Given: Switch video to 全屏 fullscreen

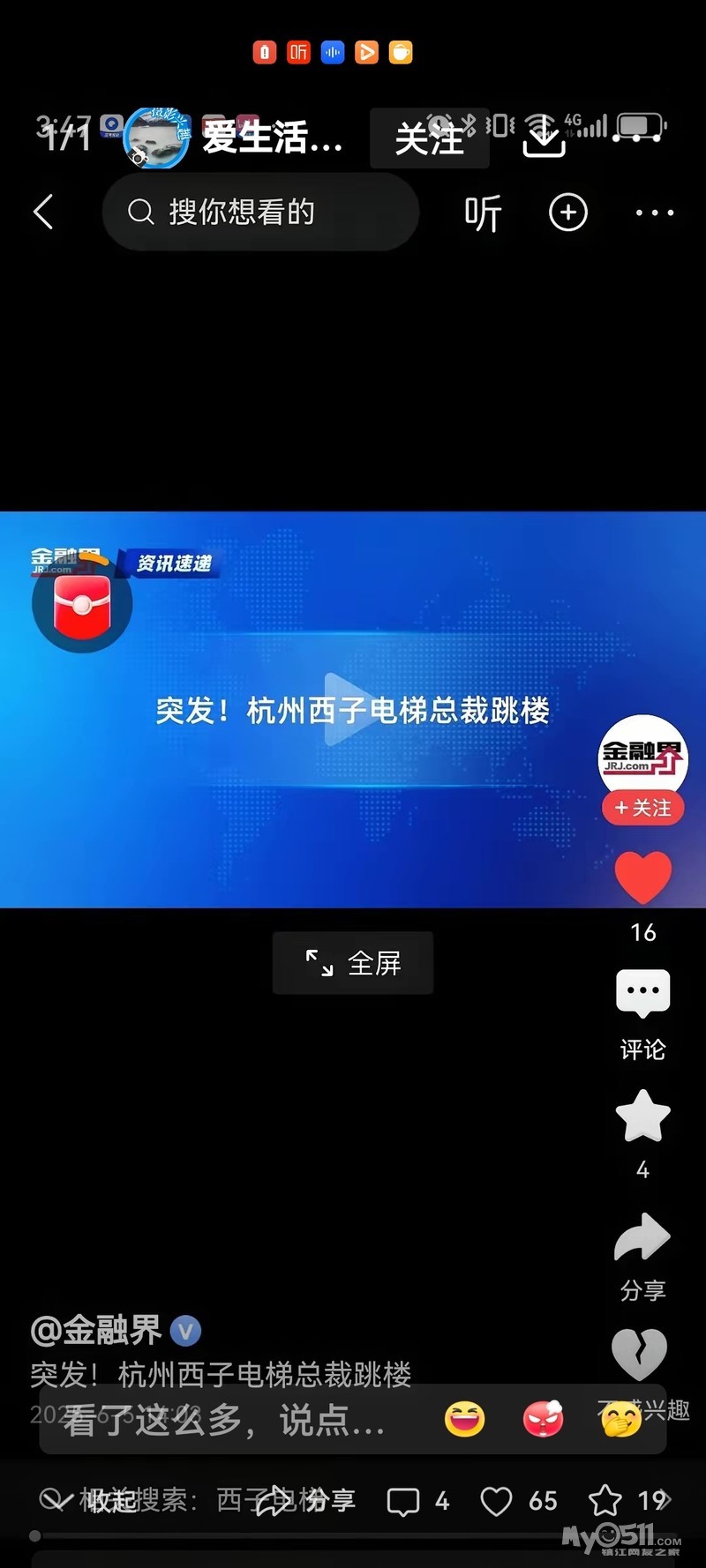Looking at the screenshot, I should click(353, 963).
